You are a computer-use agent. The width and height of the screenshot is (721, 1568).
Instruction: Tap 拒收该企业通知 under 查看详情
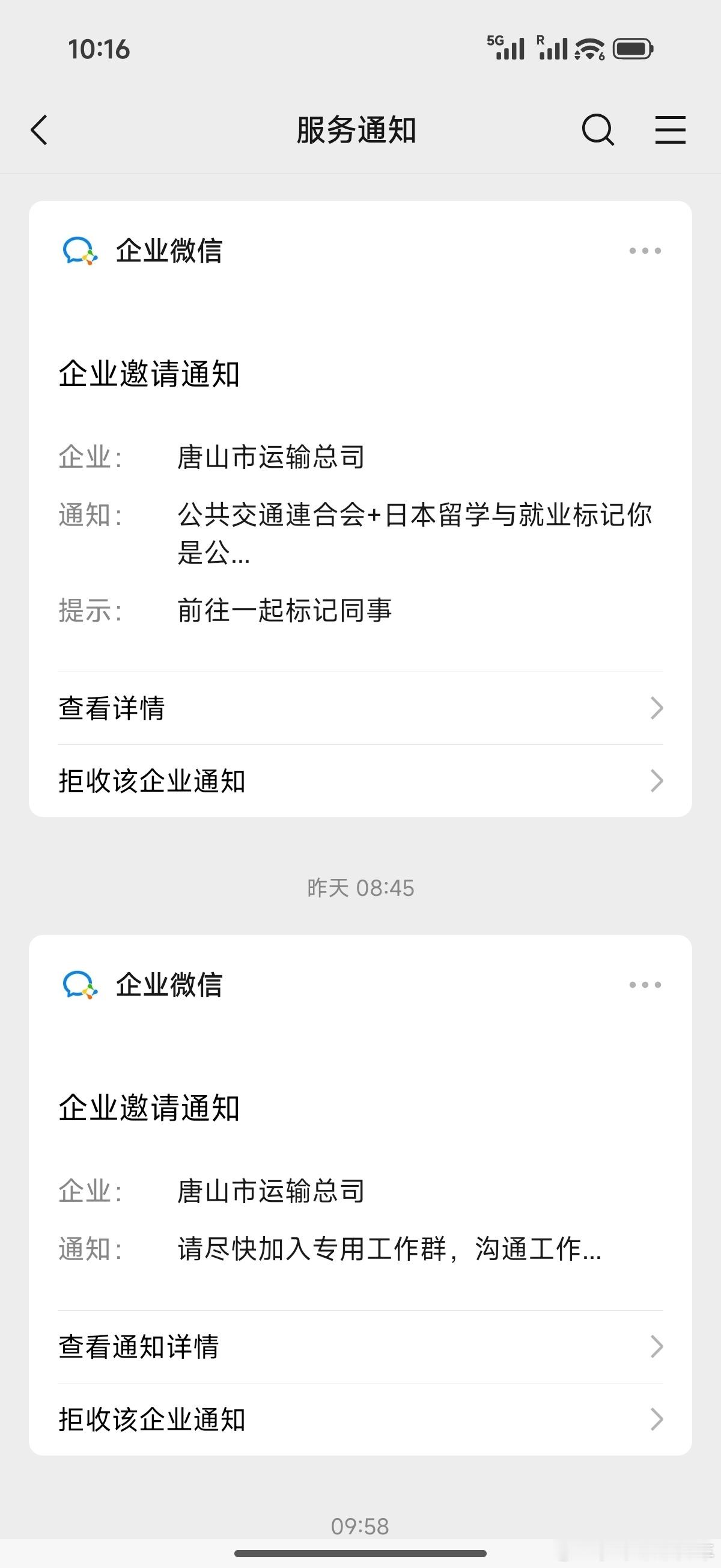[x=360, y=780]
